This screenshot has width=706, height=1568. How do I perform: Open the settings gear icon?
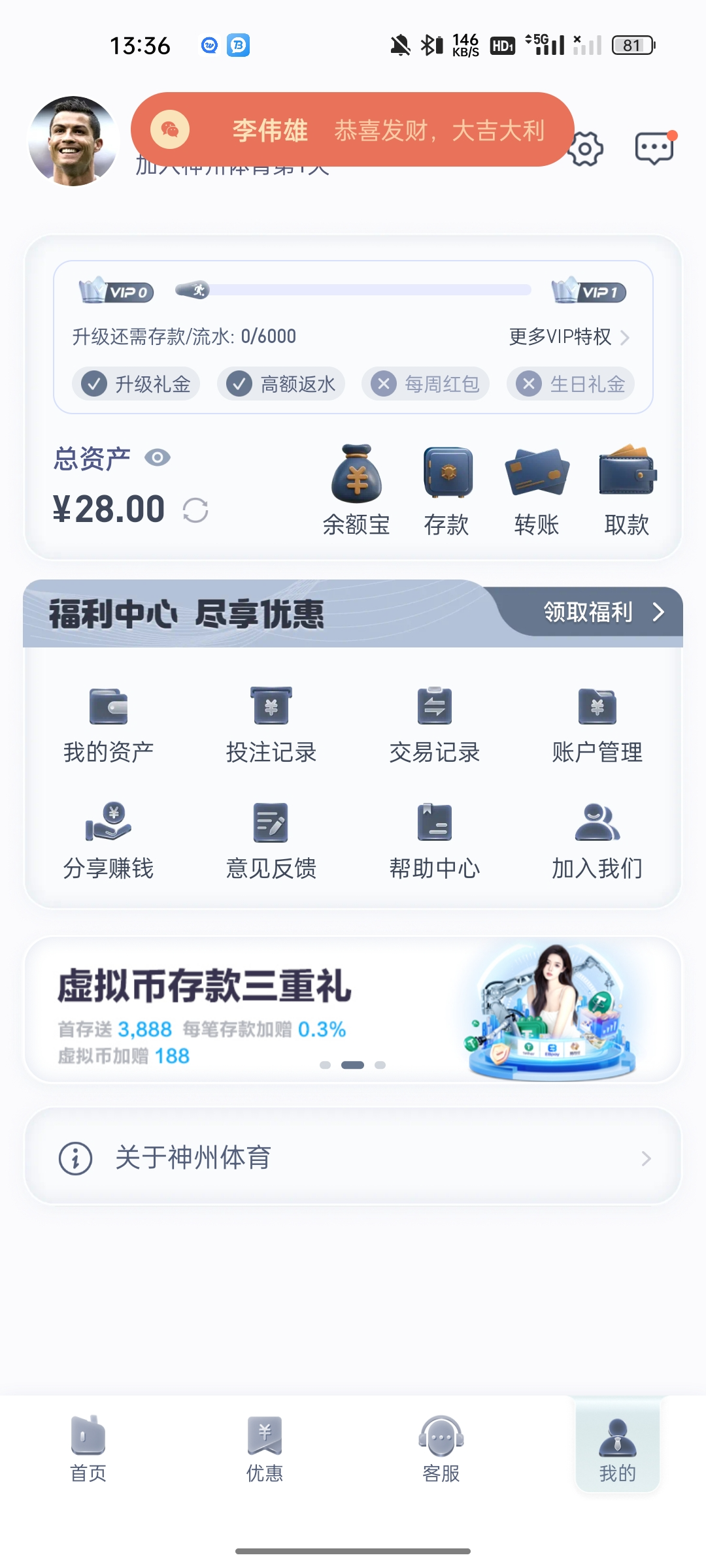(x=585, y=150)
